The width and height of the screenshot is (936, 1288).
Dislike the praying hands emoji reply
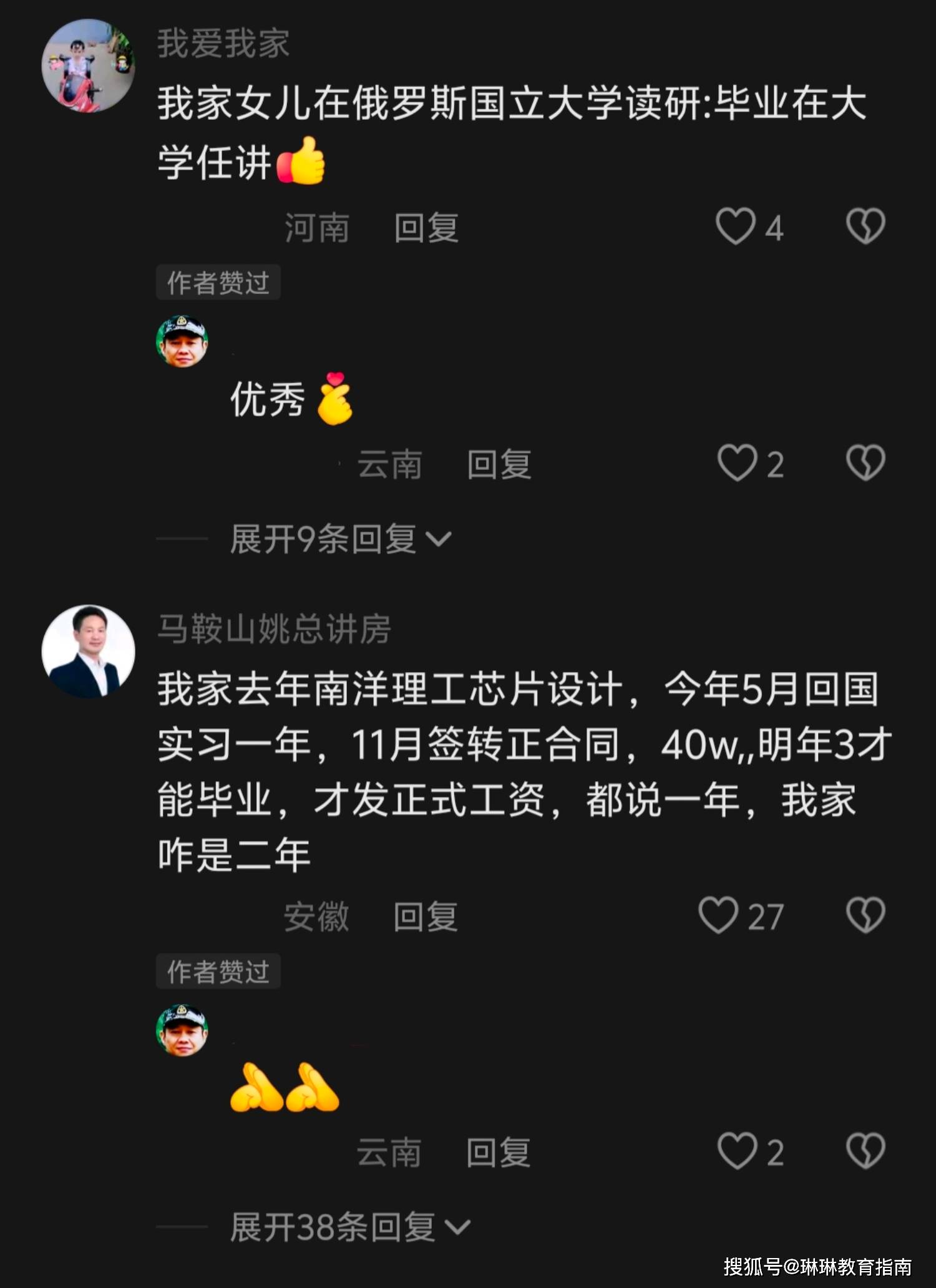pos(865,1151)
